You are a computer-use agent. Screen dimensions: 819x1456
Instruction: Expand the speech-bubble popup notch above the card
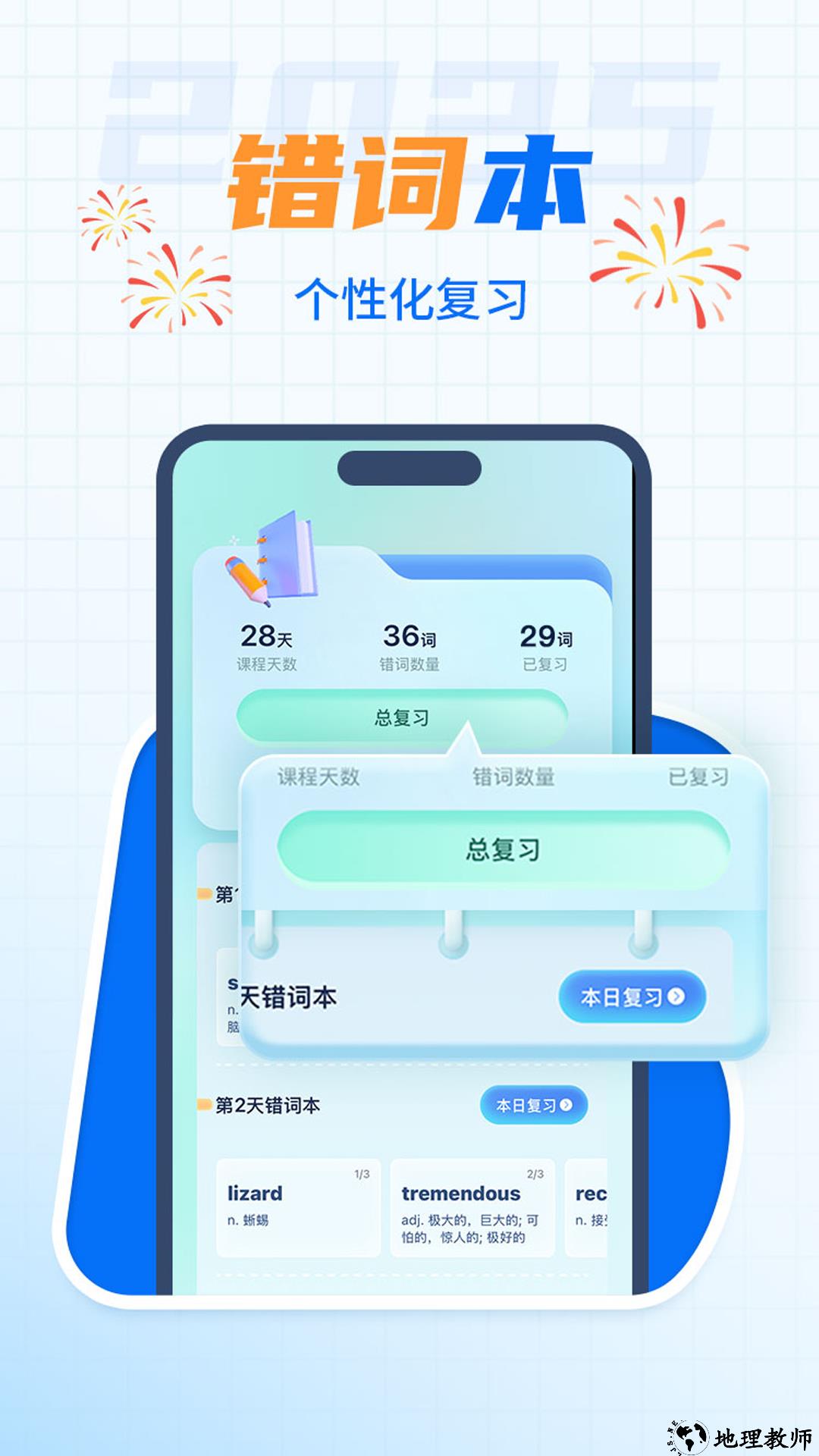[x=468, y=743]
